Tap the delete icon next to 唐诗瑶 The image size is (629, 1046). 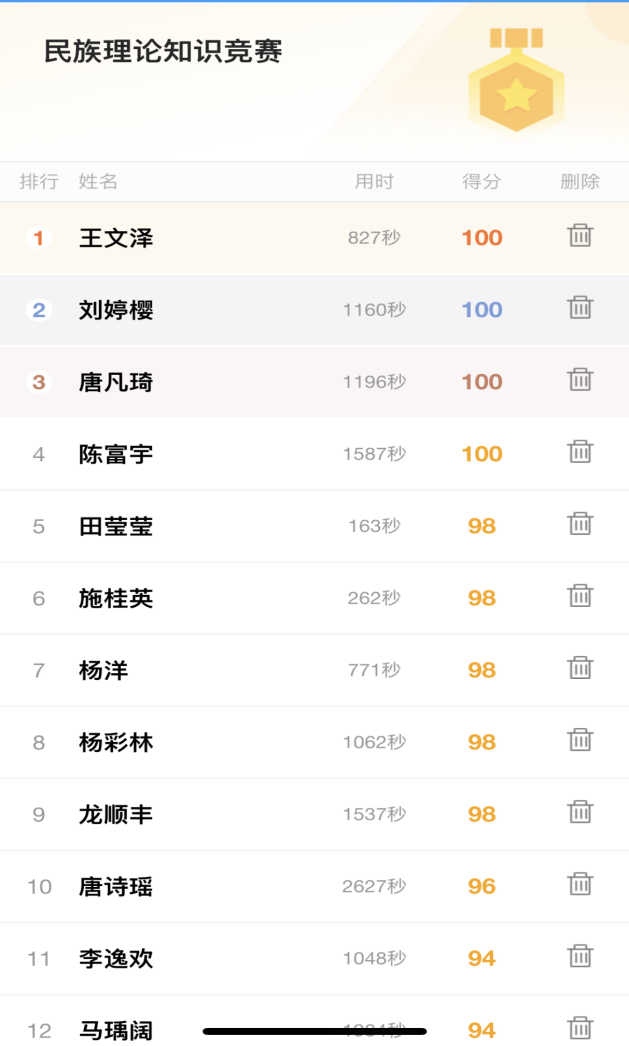tap(580, 884)
